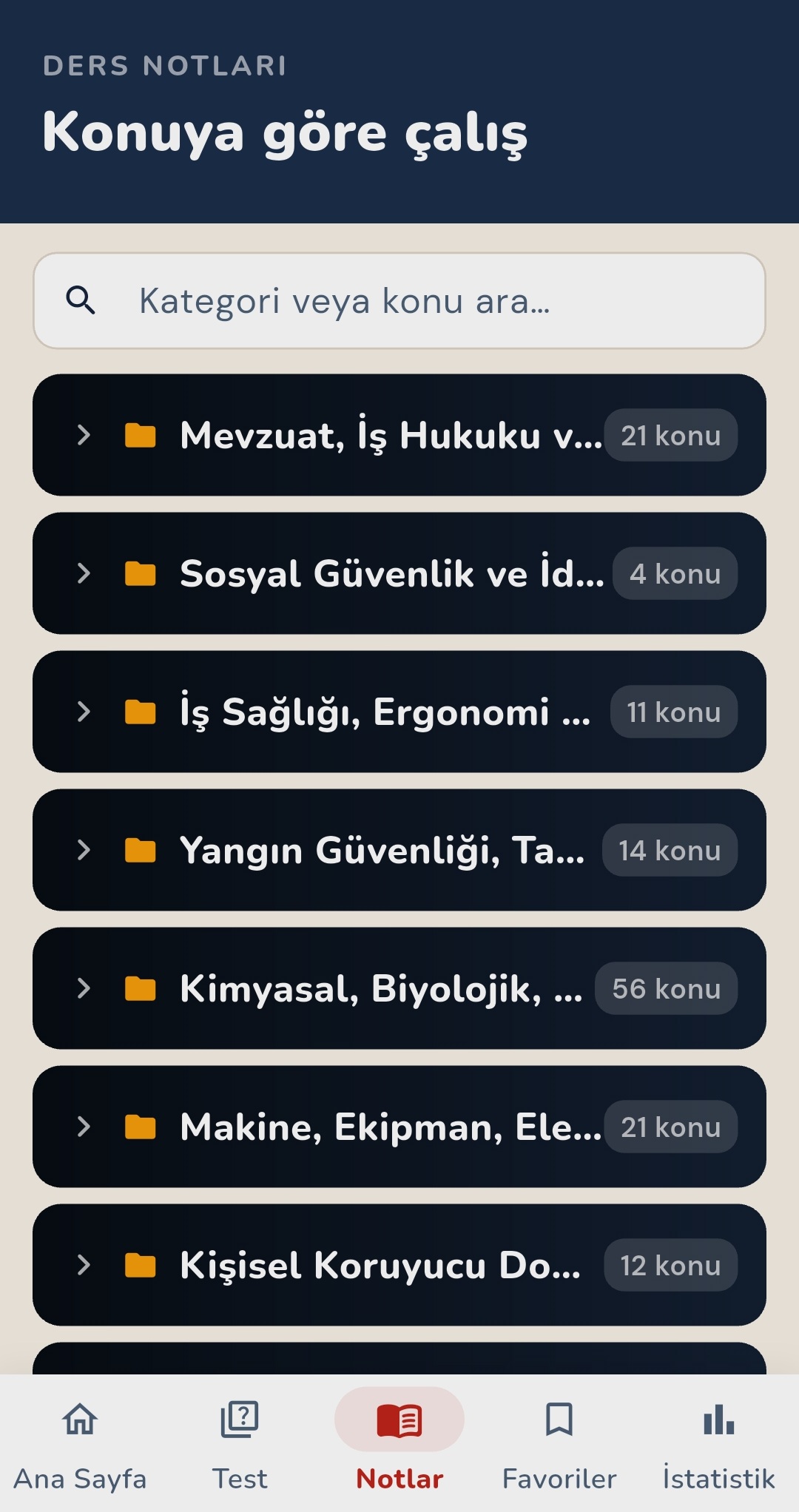Click the folder icon beside Yangın Güvenliği

(141, 851)
